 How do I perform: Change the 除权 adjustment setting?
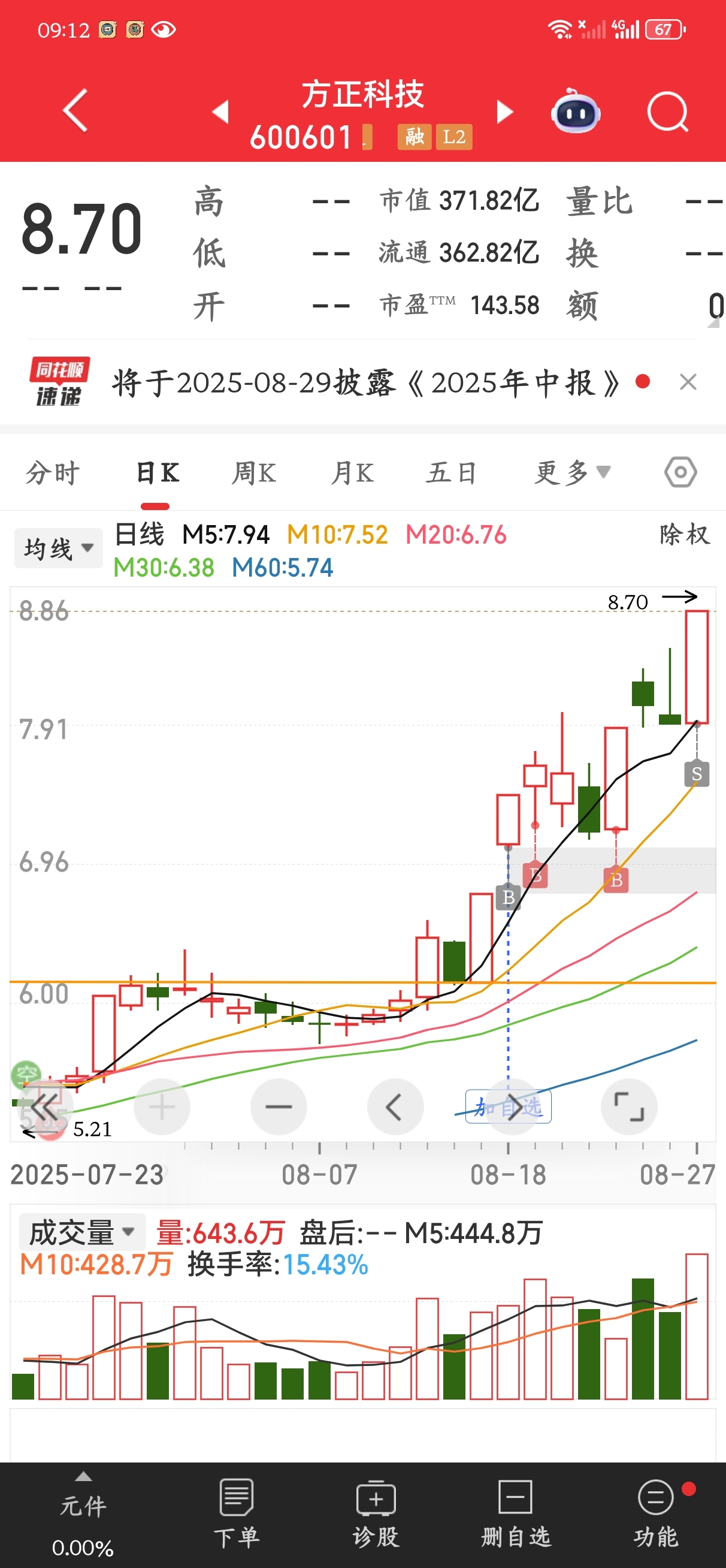tap(685, 535)
